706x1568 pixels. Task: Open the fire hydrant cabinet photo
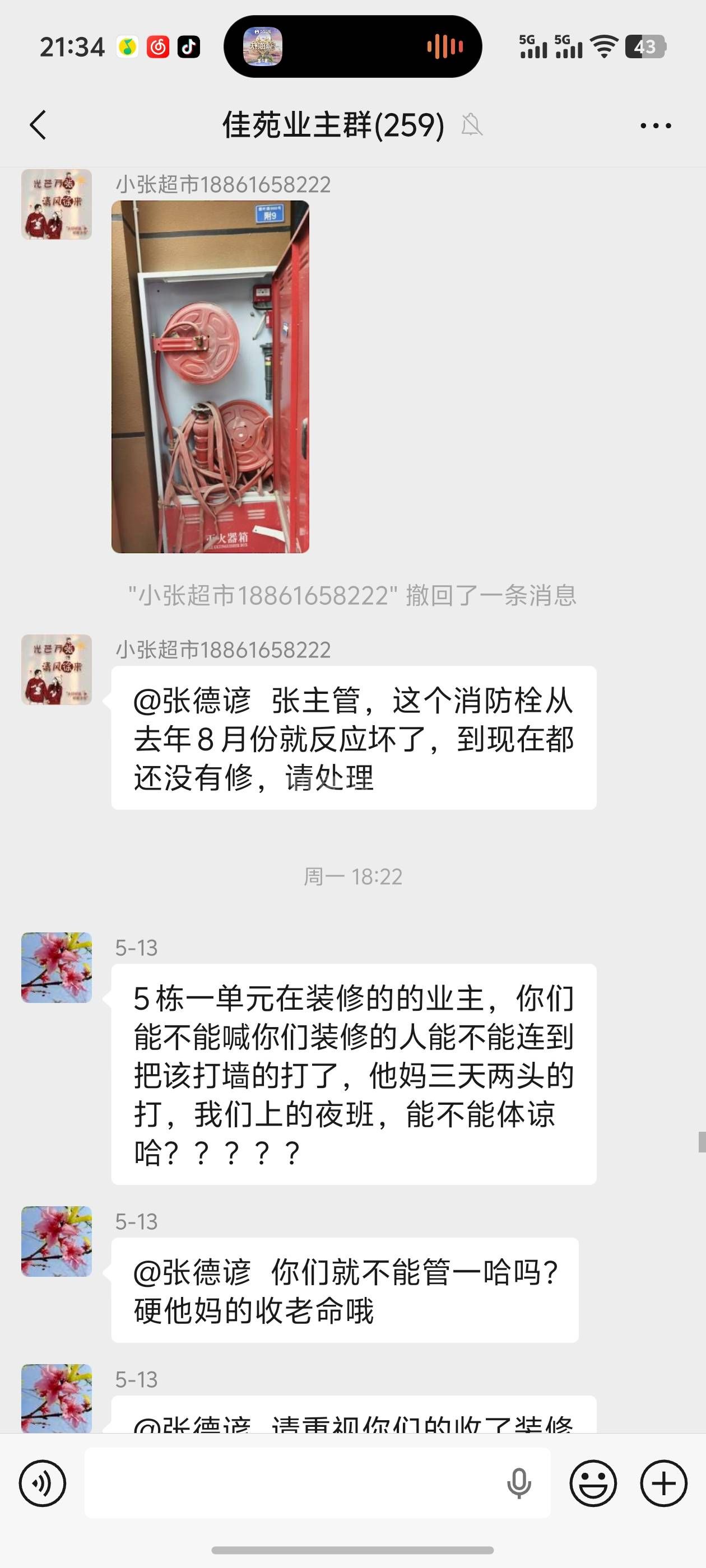[x=210, y=377]
